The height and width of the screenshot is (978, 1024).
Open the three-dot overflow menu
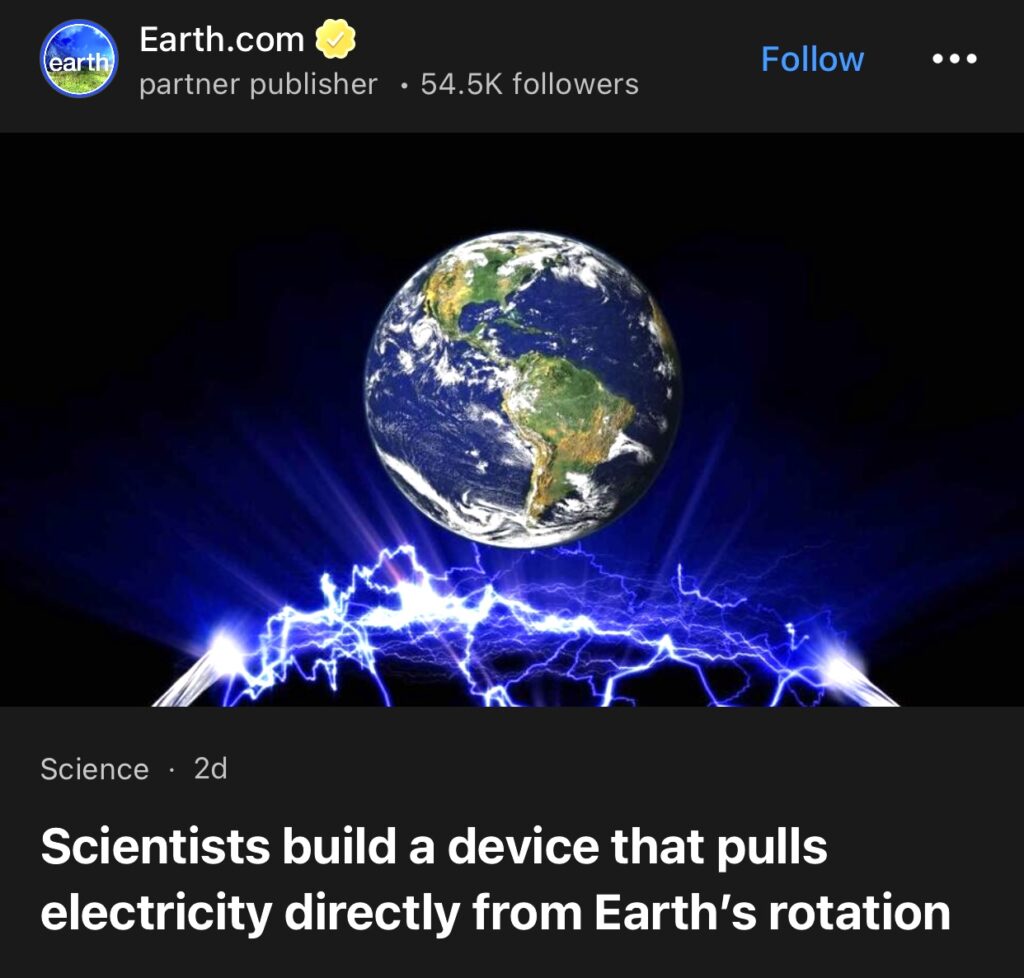point(953,59)
